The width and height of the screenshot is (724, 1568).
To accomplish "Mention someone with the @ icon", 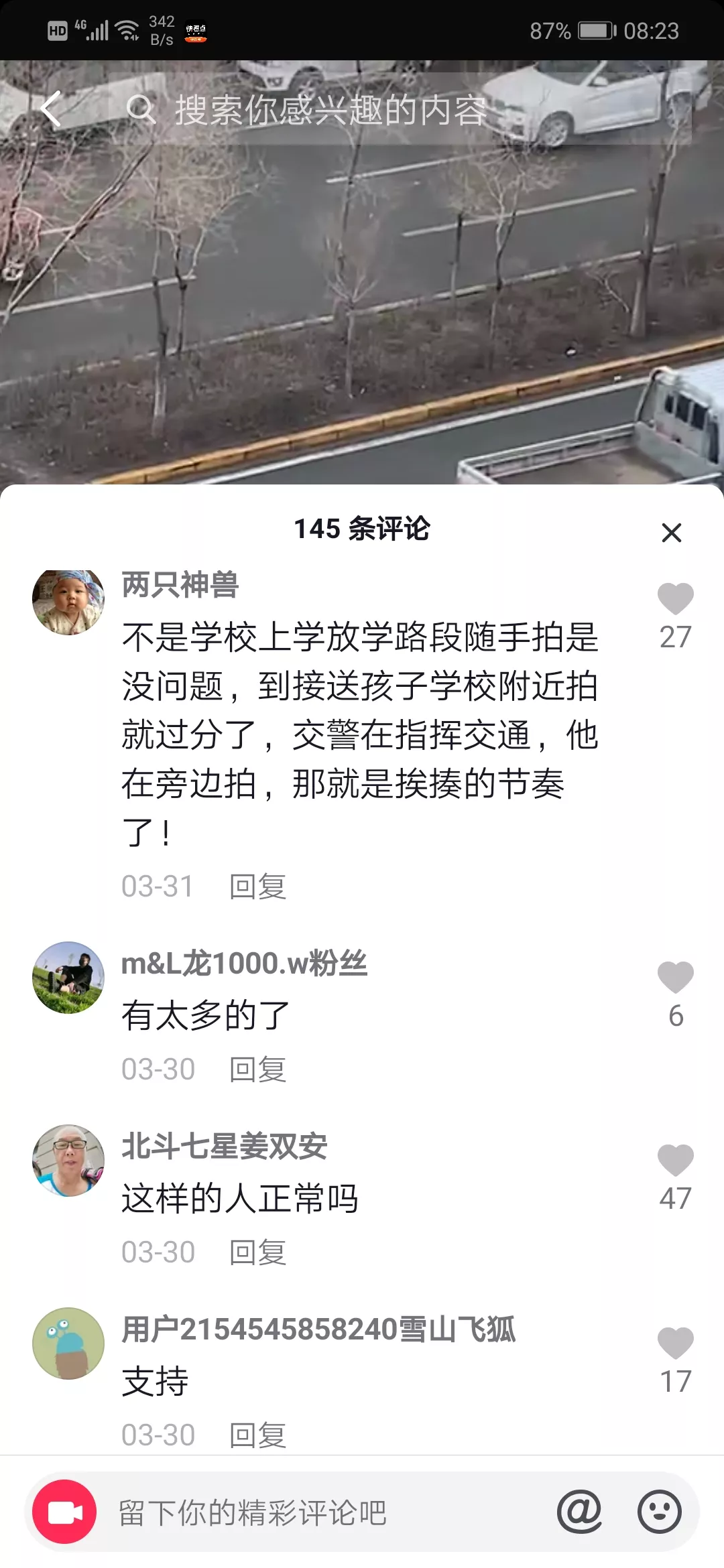I will (580, 1512).
